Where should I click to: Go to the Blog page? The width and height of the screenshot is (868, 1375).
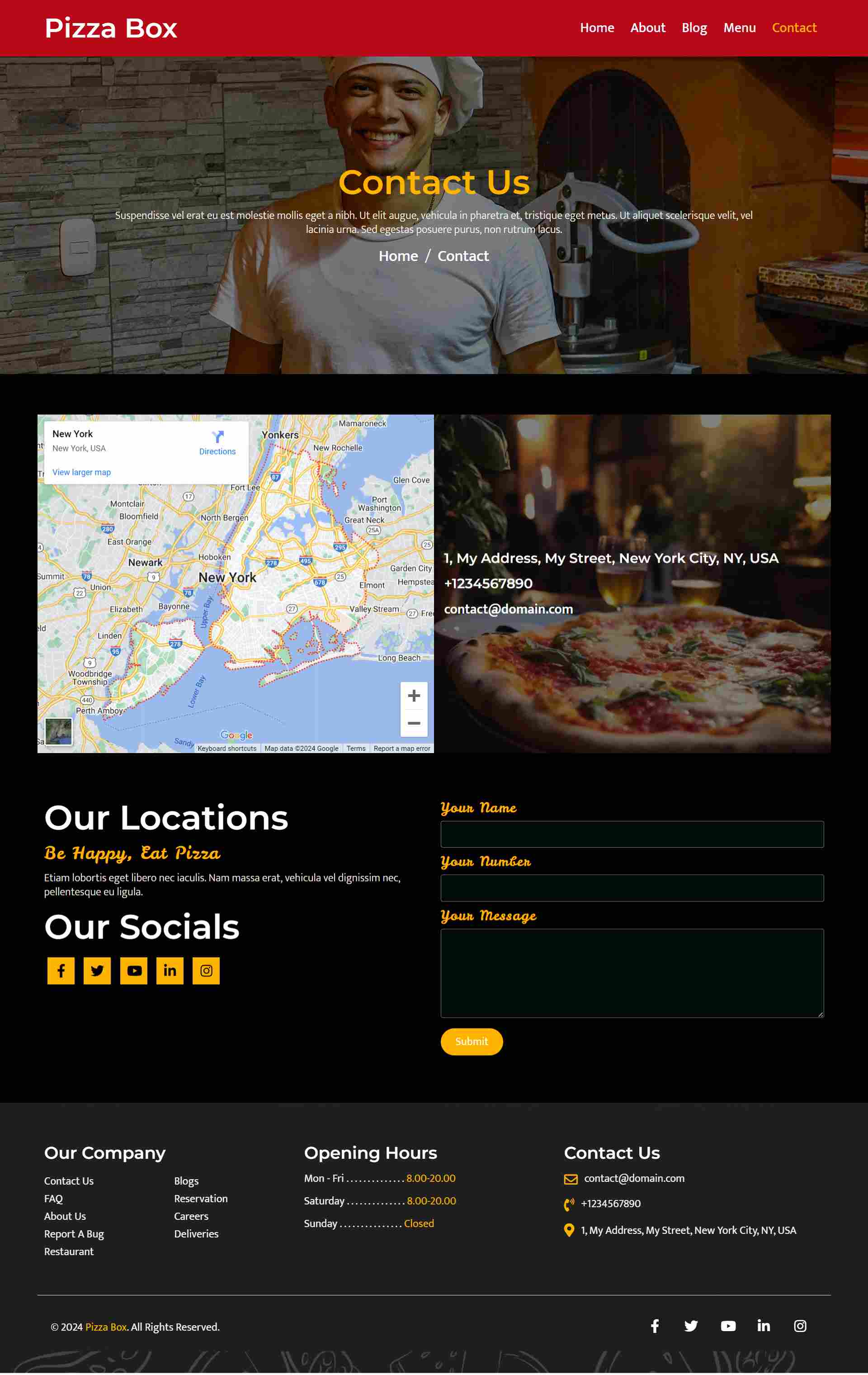click(x=694, y=28)
